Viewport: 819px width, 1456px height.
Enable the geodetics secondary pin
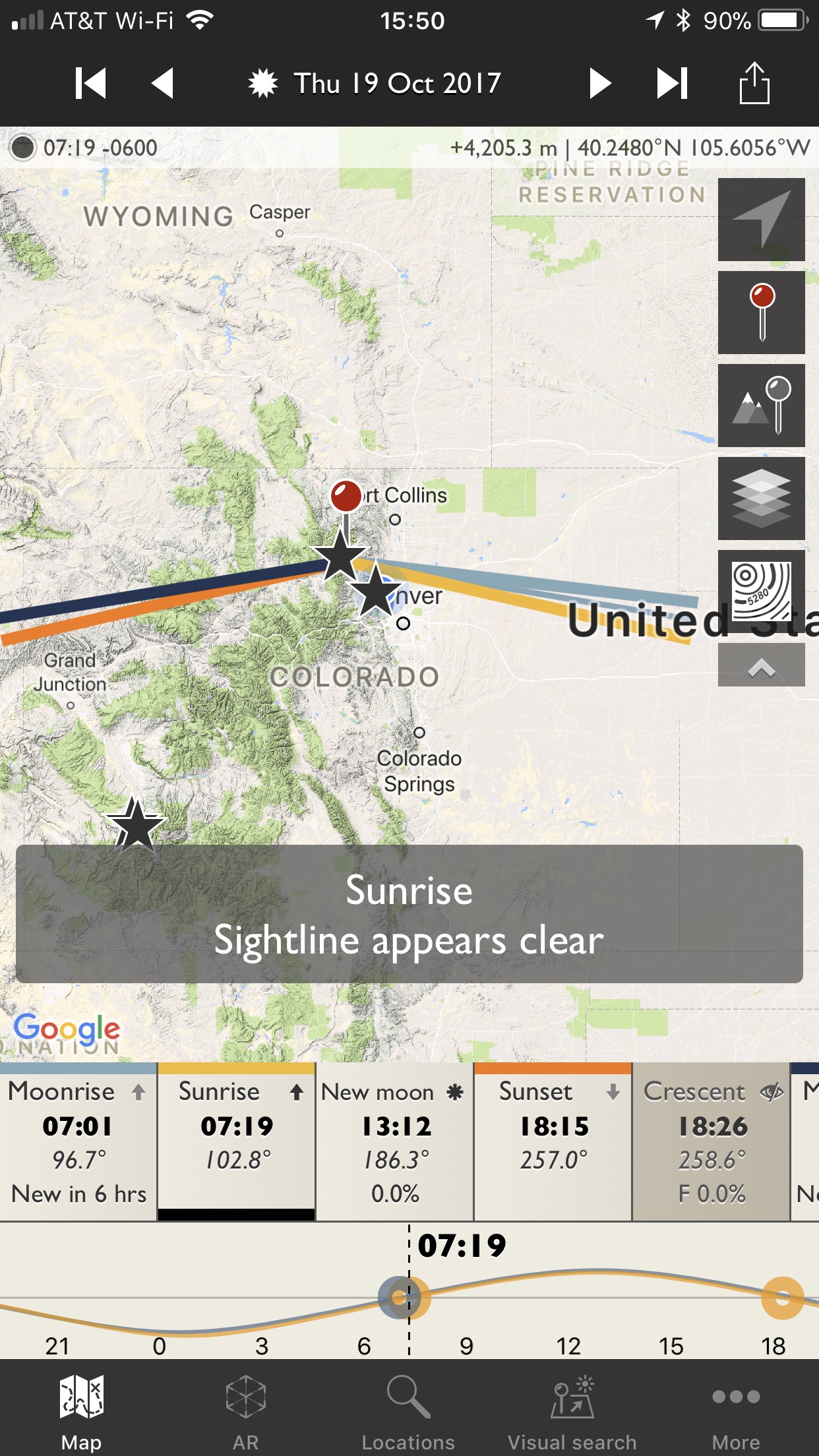(x=761, y=406)
